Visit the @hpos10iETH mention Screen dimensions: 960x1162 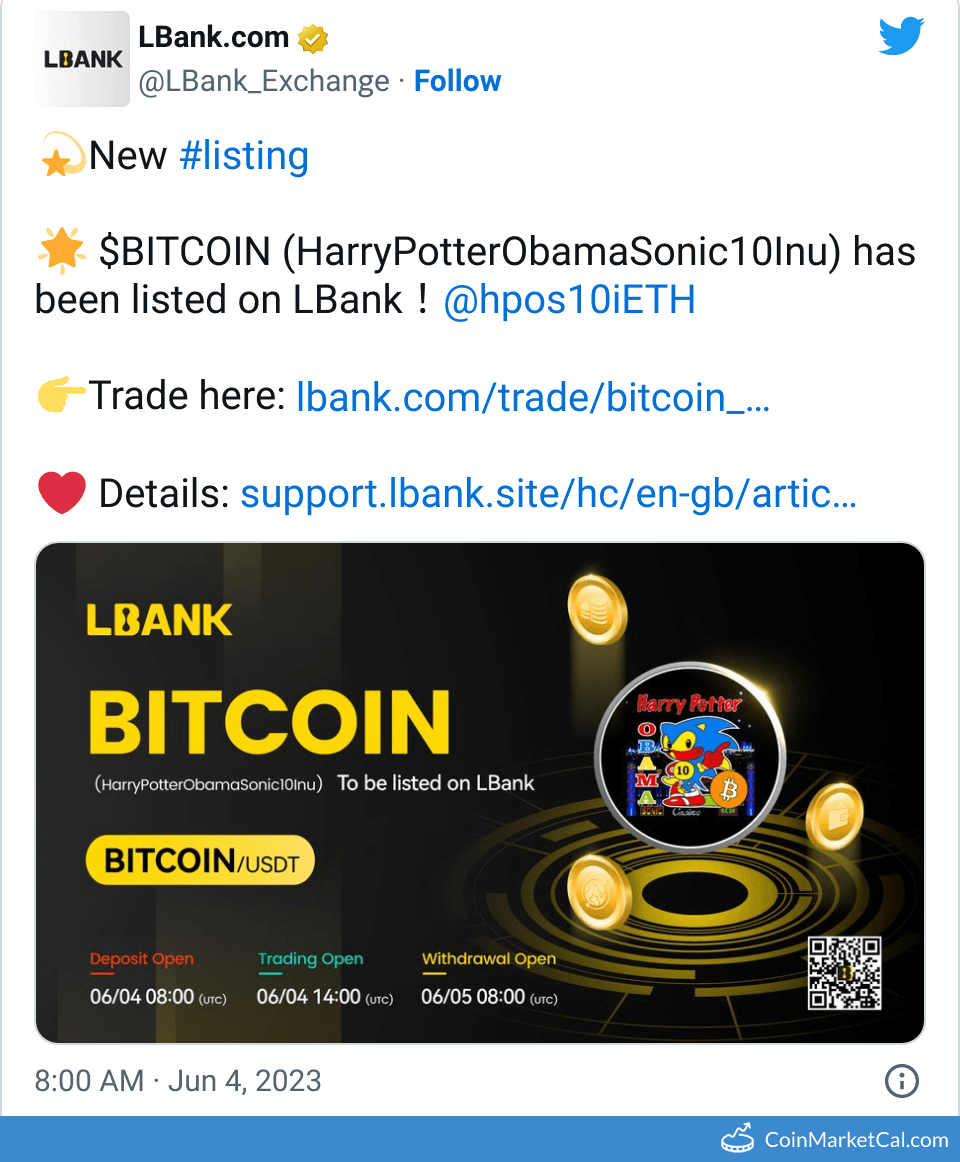pyautogui.click(x=569, y=299)
